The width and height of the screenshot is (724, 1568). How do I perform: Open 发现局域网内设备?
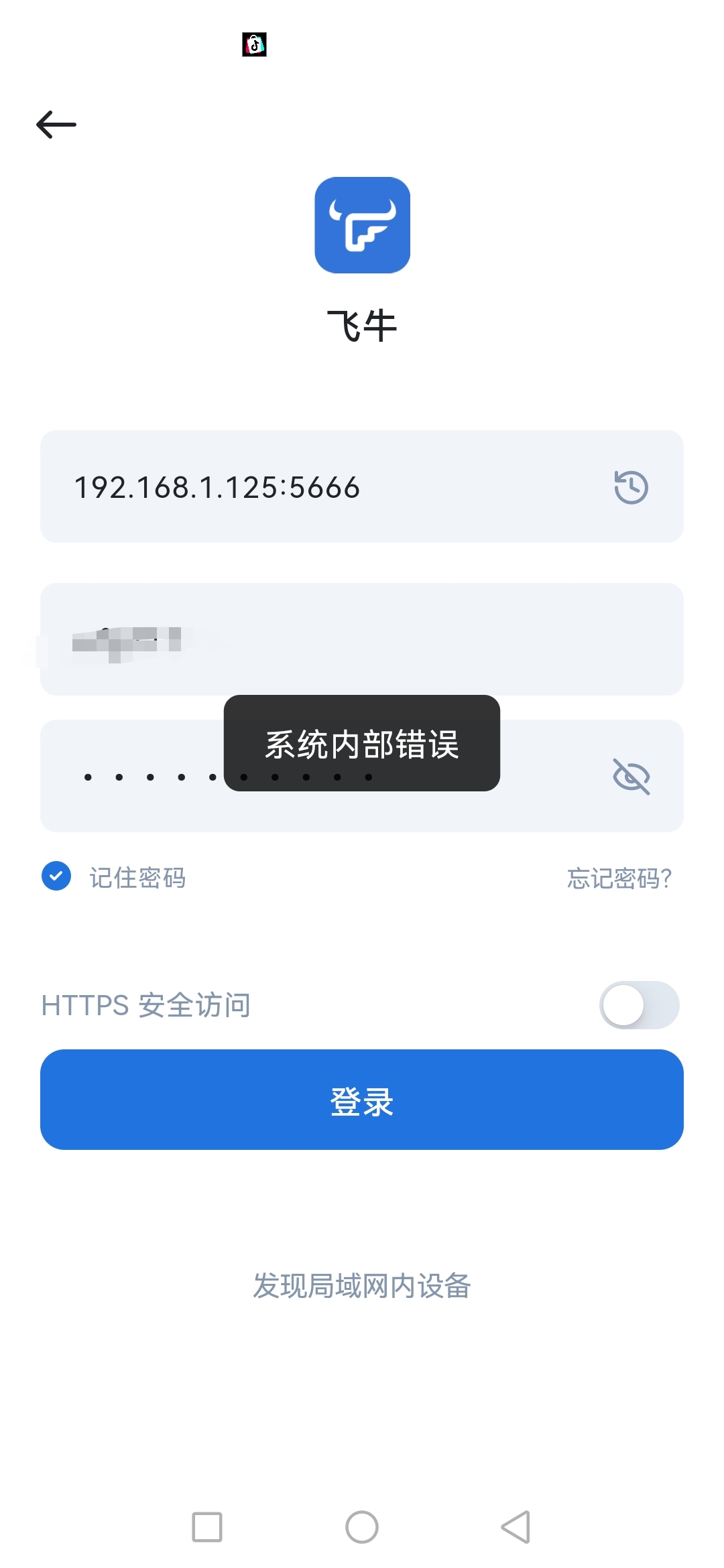point(362,1286)
